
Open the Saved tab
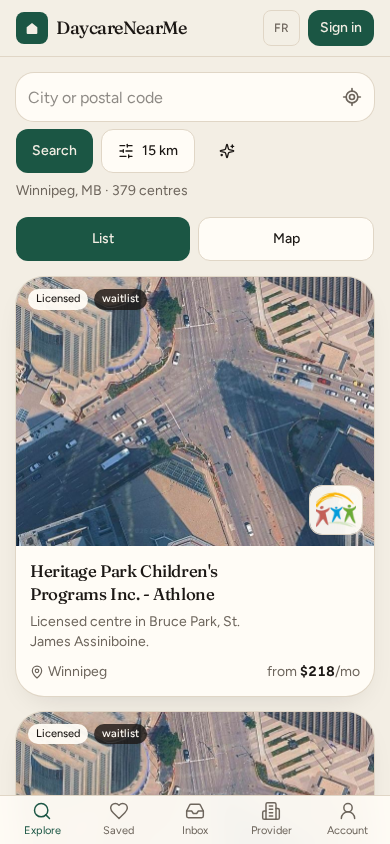point(118,819)
